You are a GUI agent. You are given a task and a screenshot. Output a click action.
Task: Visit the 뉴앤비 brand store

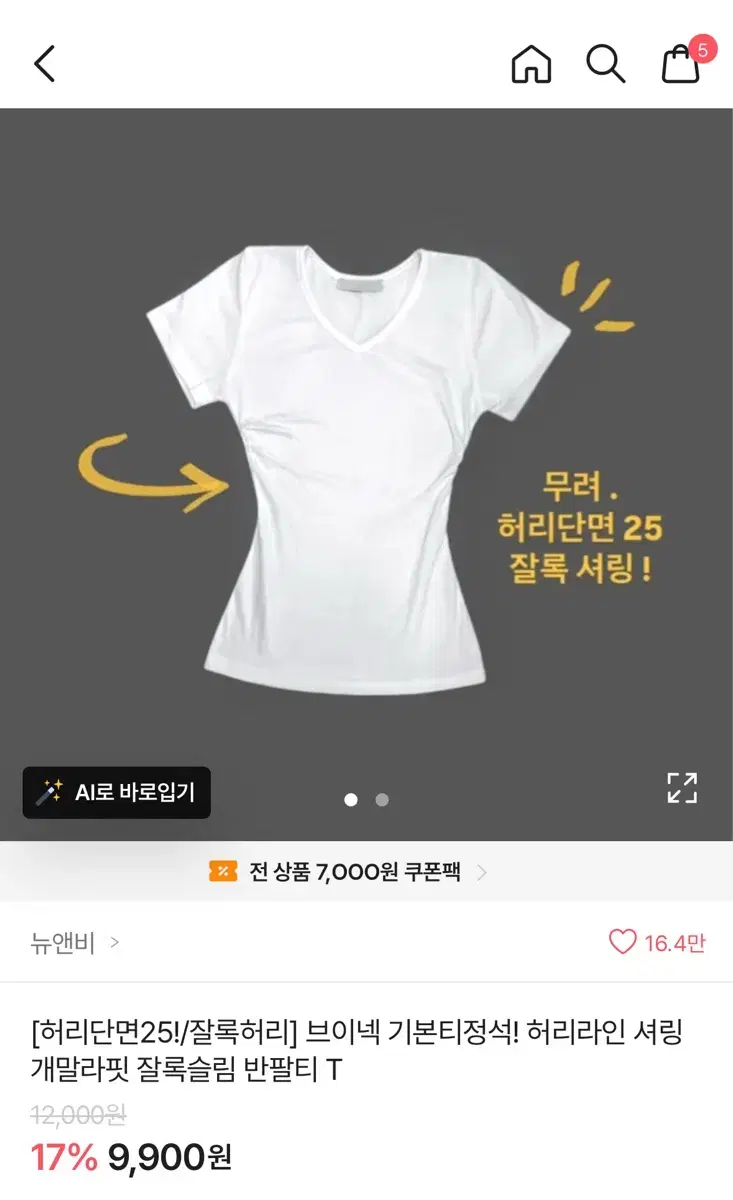pyautogui.click(x=60, y=941)
